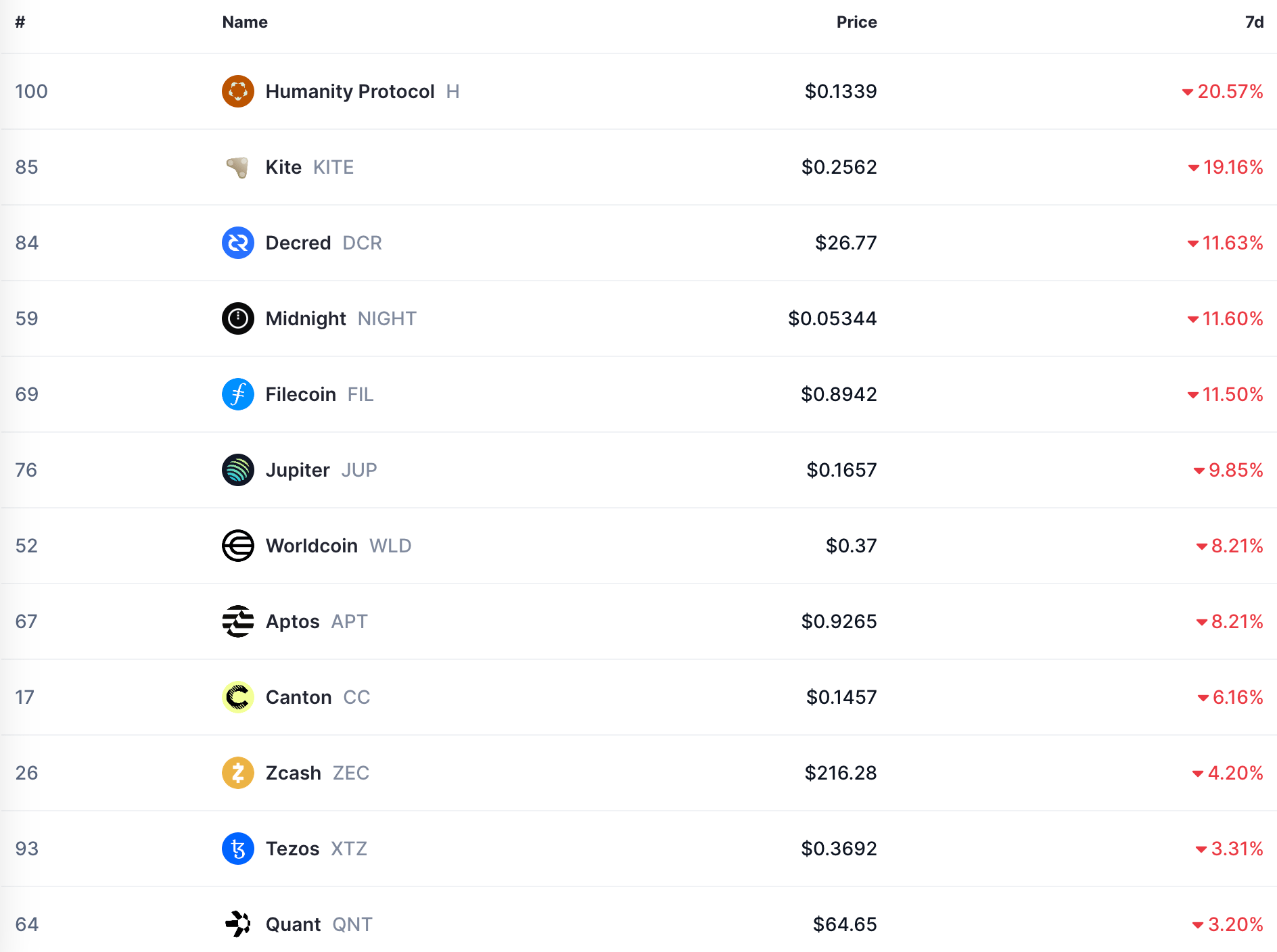View Tezos XTZ coin details
The width and height of the screenshot is (1277, 952).
pyautogui.click(x=292, y=849)
